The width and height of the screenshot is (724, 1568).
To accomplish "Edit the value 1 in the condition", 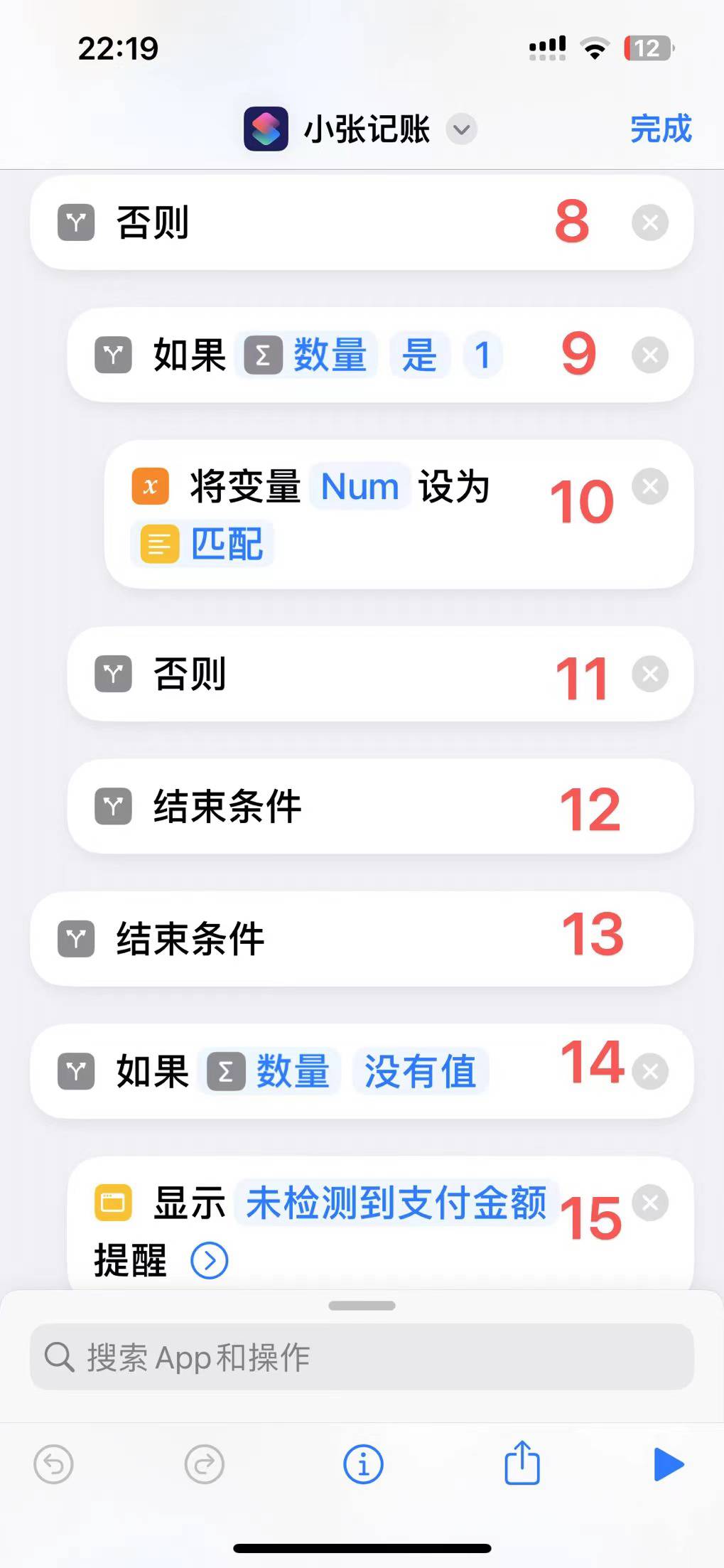I will pos(482,355).
